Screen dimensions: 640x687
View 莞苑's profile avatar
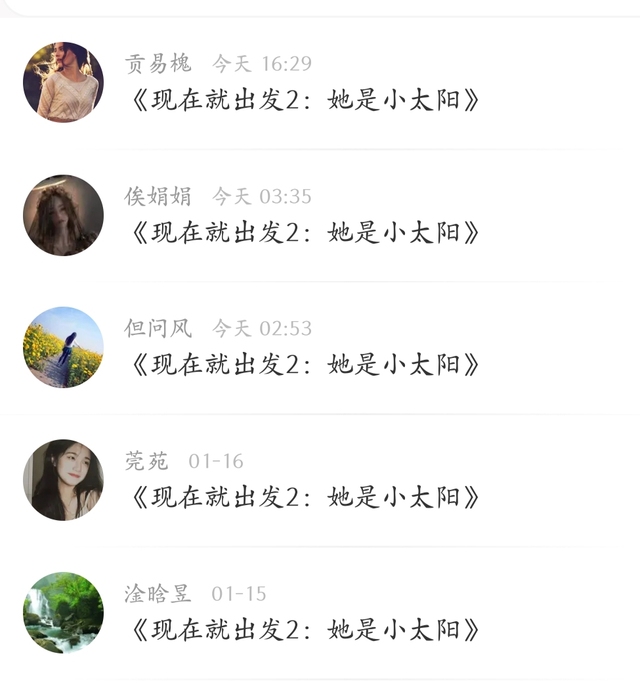(63, 480)
